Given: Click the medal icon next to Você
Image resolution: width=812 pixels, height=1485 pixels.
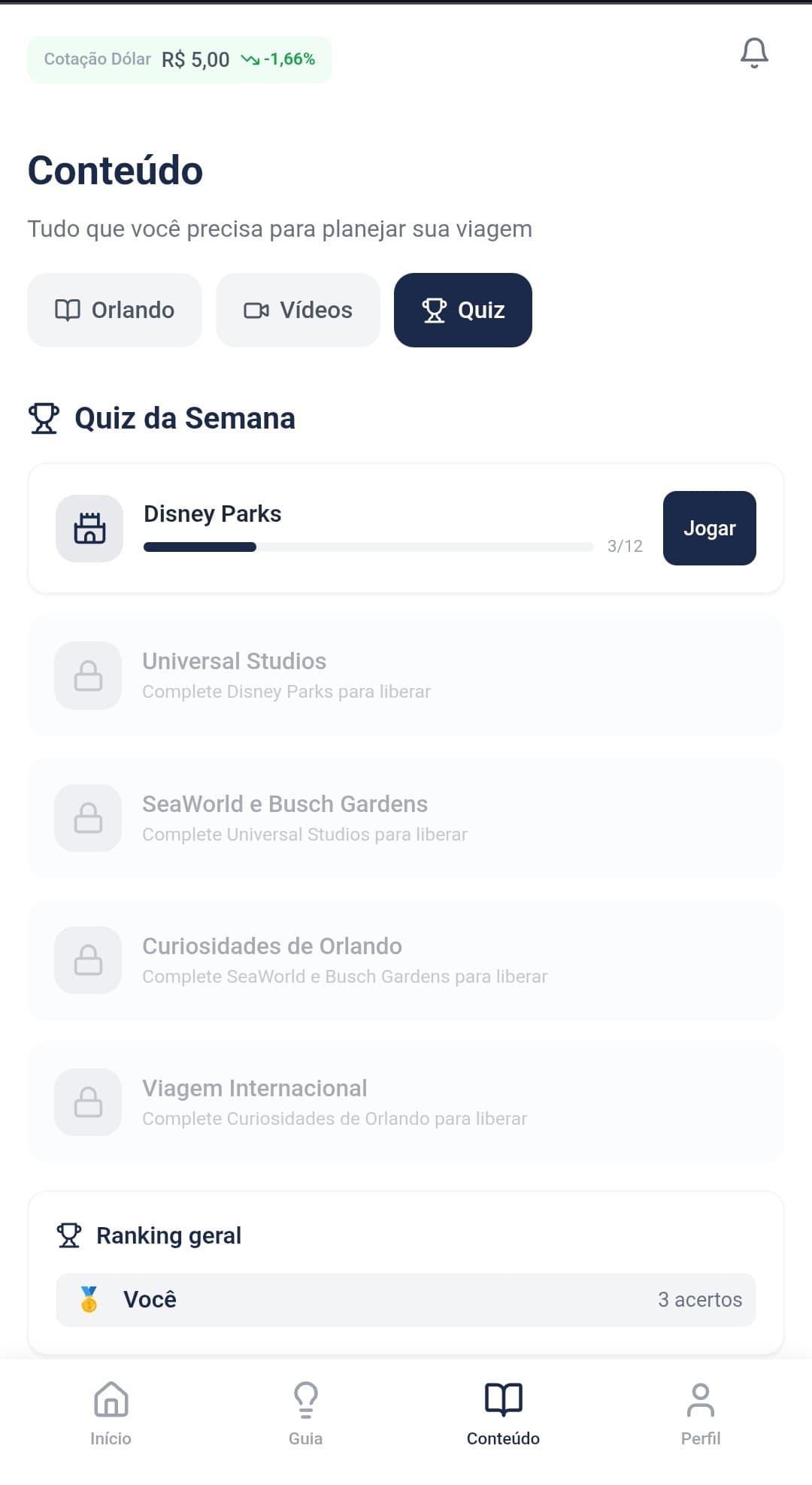Looking at the screenshot, I should coord(88,1299).
